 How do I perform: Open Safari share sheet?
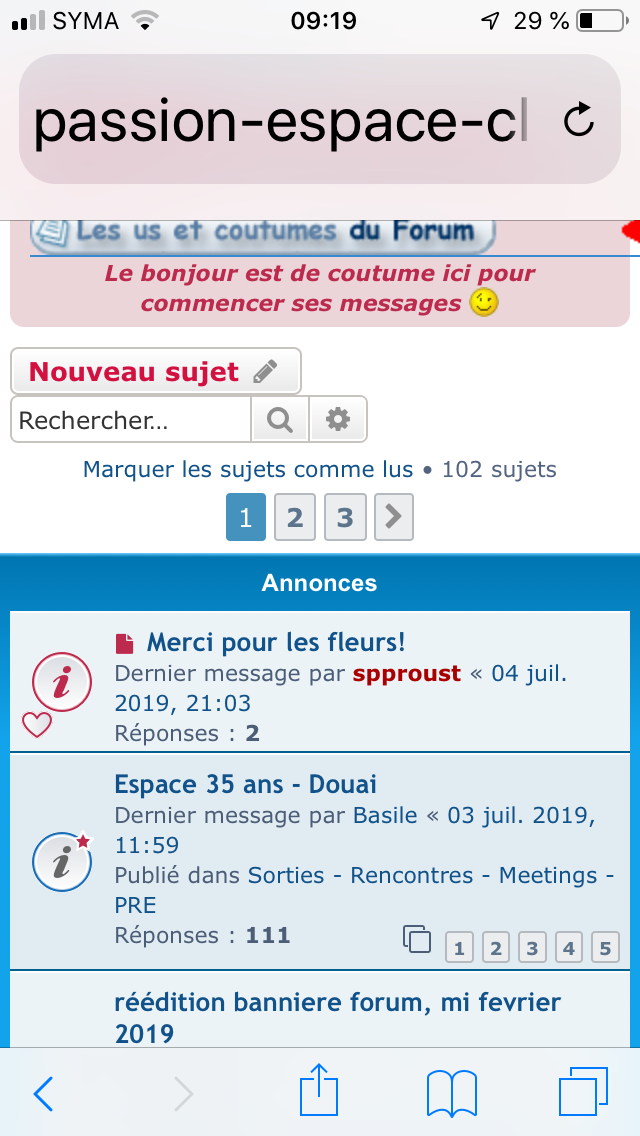(x=318, y=1091)
